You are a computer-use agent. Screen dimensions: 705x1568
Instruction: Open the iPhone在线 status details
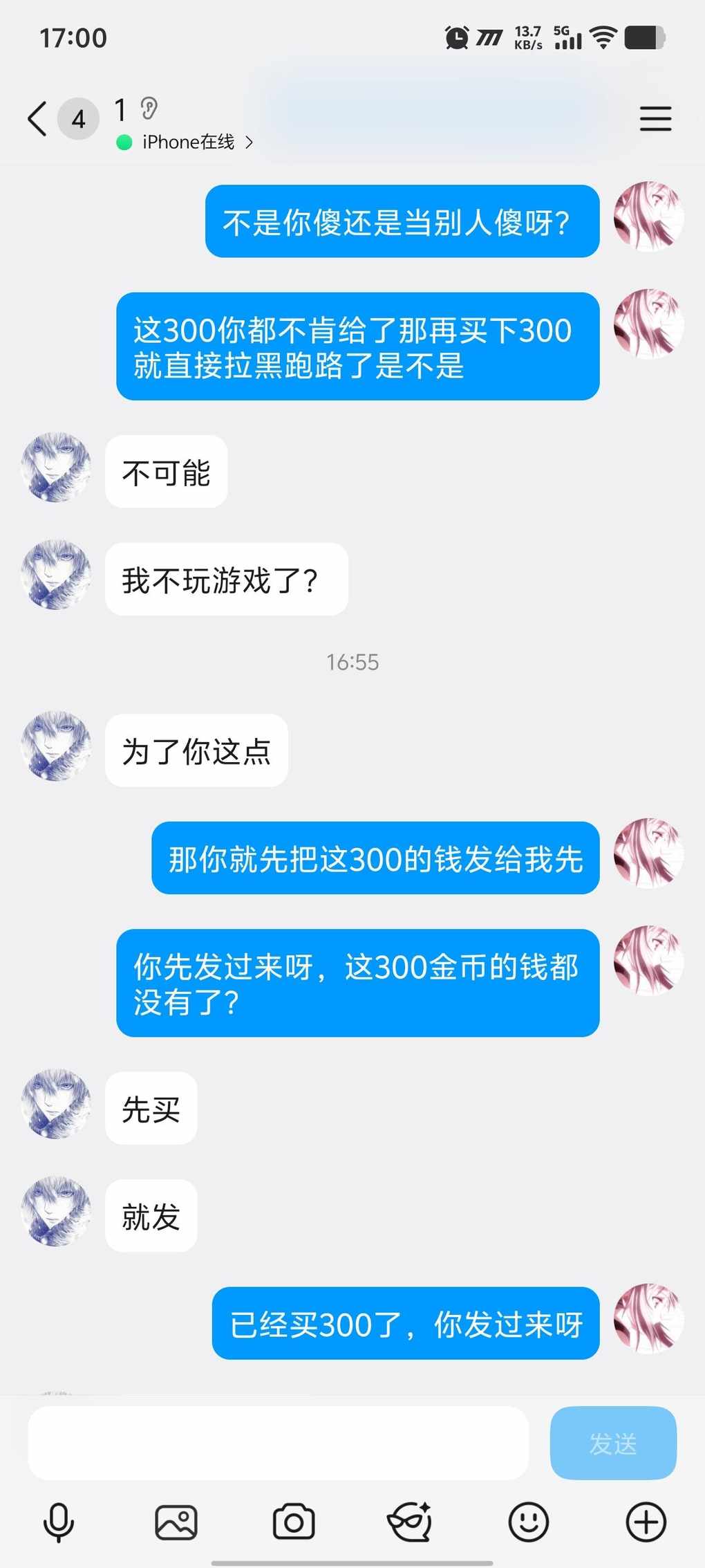(188, 142)
